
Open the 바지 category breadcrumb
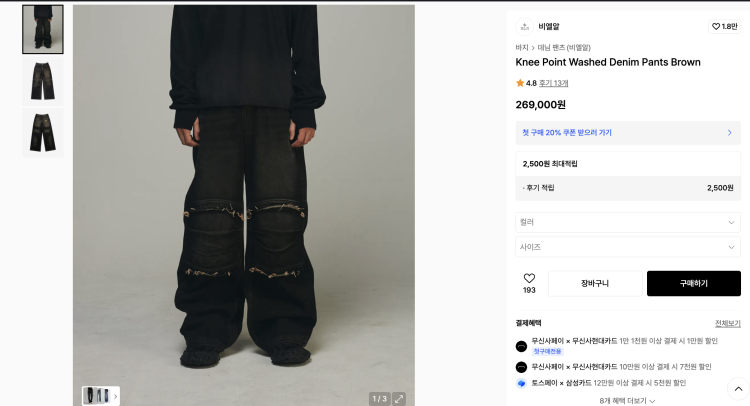point(522,47)
